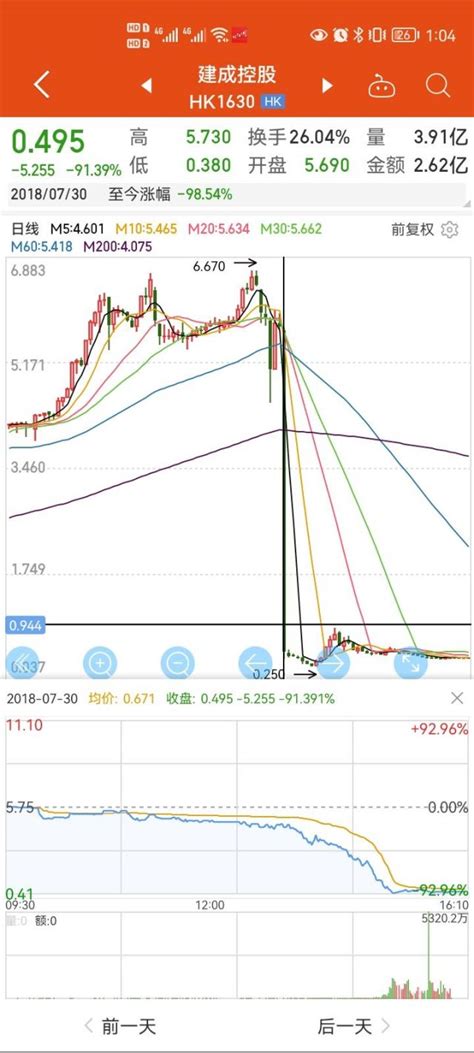Change the 前复权 adjustment option
The width and height of the screenshot is (474, 1053).
(414, 230)
